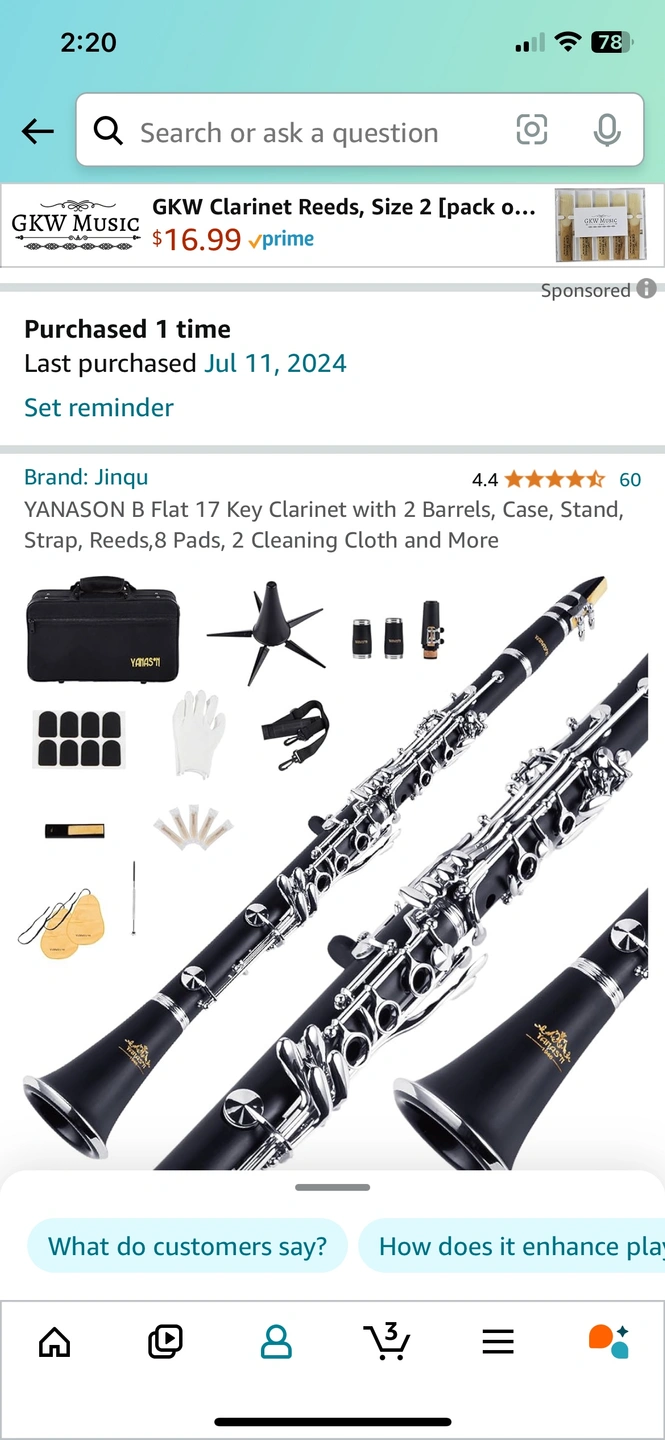Open order from Jul 11, 2024
This screenshot has height=1440, width=665.
point(275,363)
